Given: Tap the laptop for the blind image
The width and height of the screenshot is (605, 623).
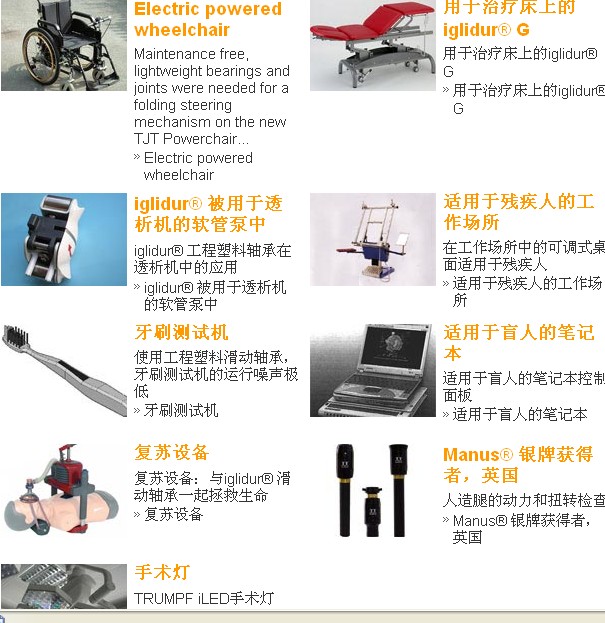Looking at the screenshot, I should pyautogui.click(x=373, y=370).
